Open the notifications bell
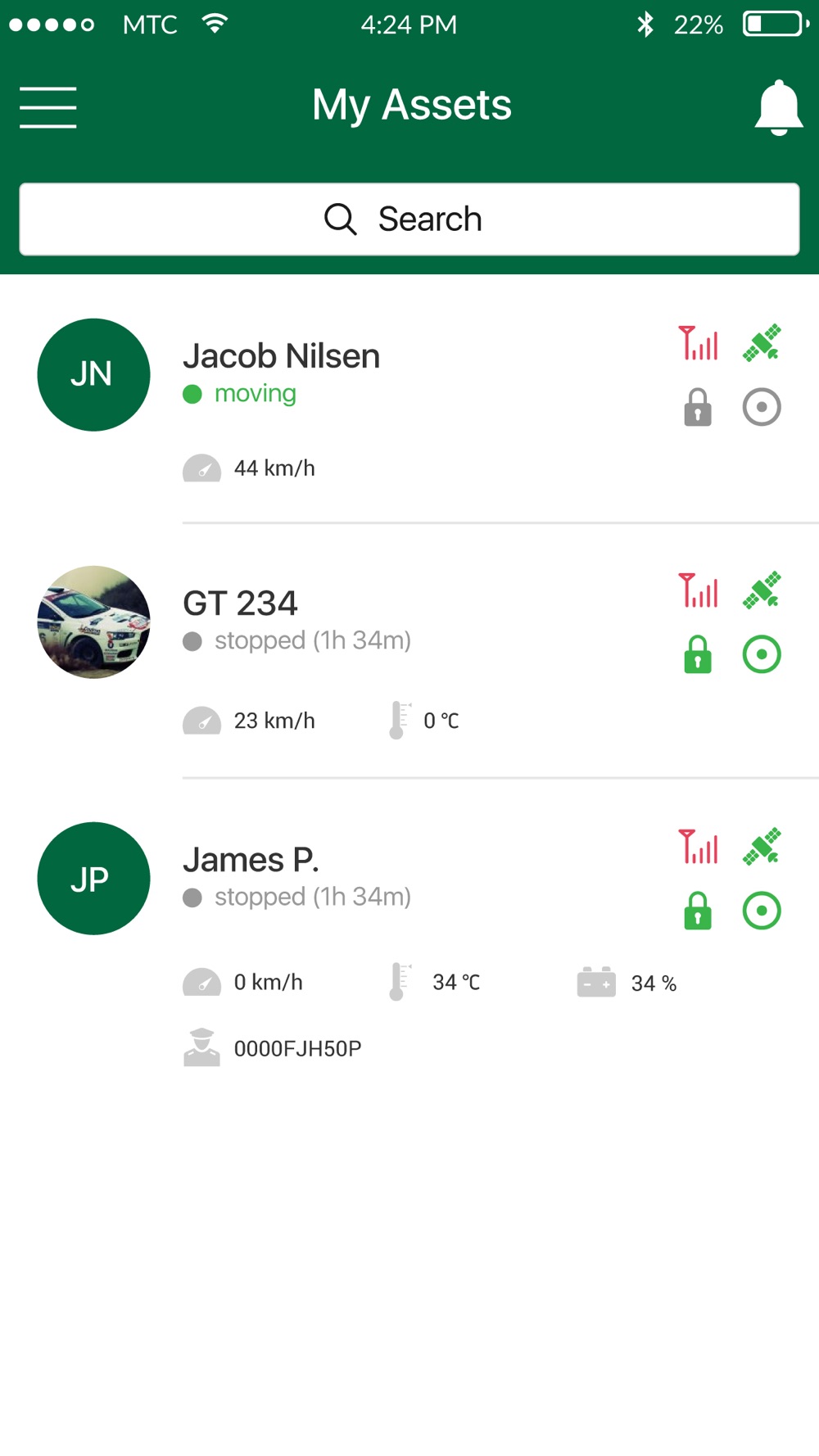 tap(778, 107)
